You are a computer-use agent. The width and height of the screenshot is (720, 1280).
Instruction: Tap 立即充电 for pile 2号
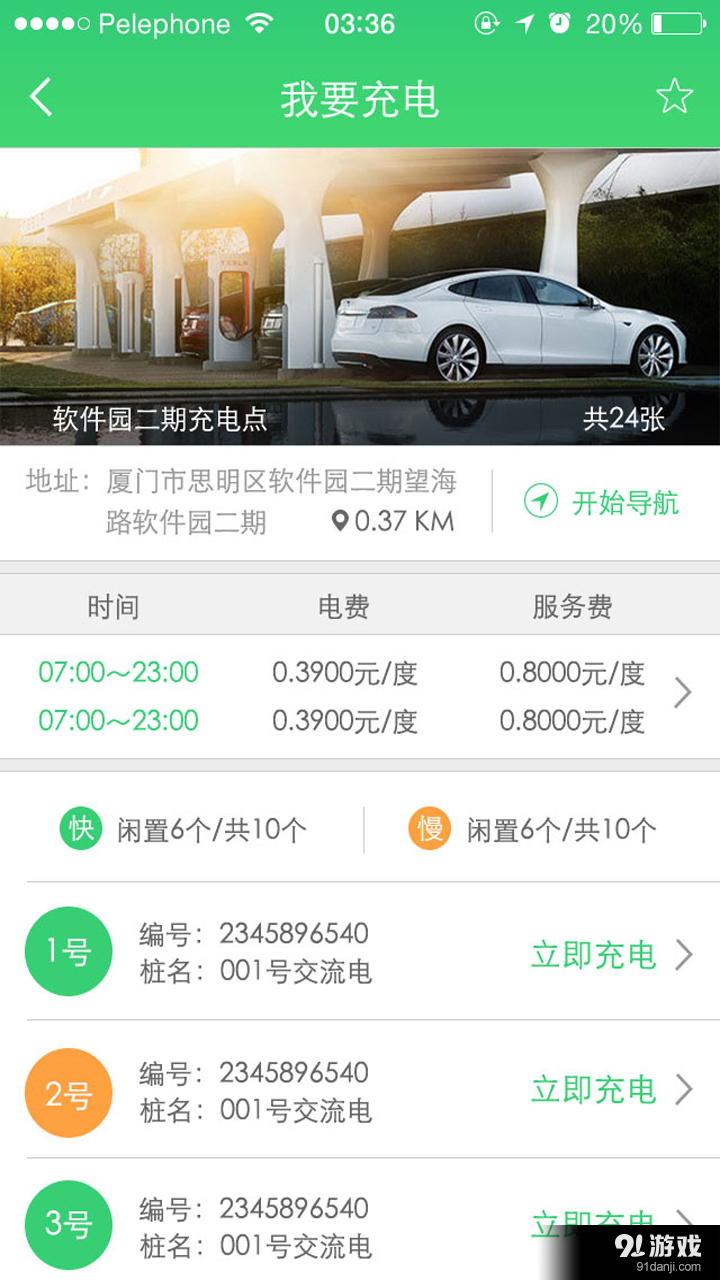coord(594,1090)
